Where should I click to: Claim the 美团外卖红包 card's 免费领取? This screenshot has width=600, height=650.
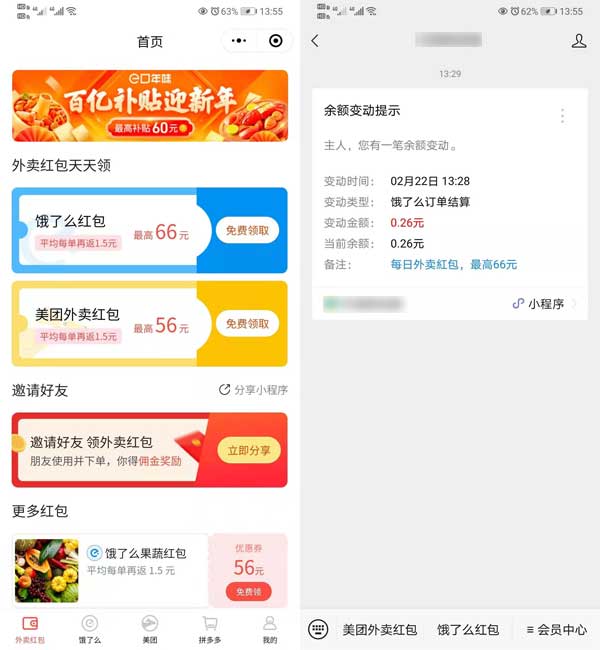247,324
